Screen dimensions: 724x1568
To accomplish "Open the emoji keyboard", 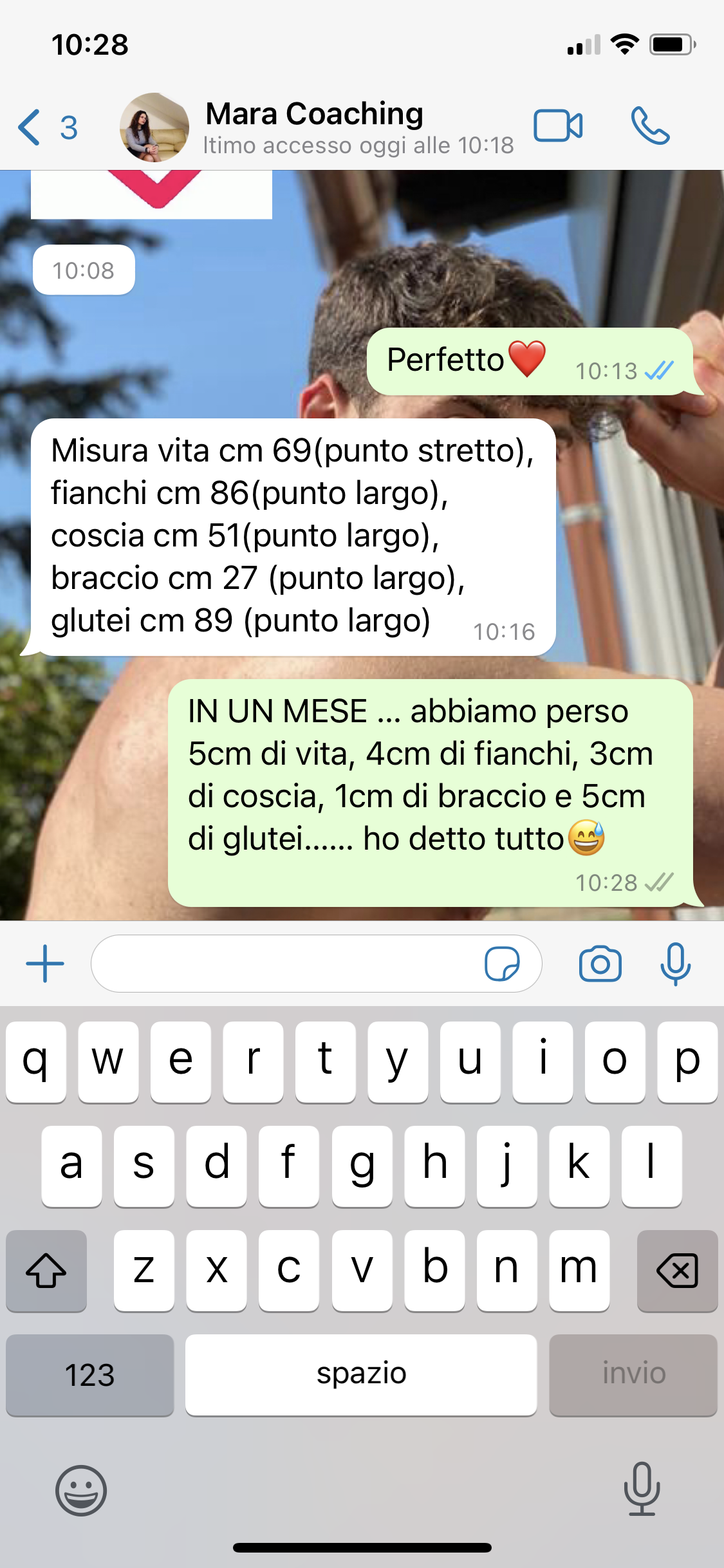I will coord(81,1490).
